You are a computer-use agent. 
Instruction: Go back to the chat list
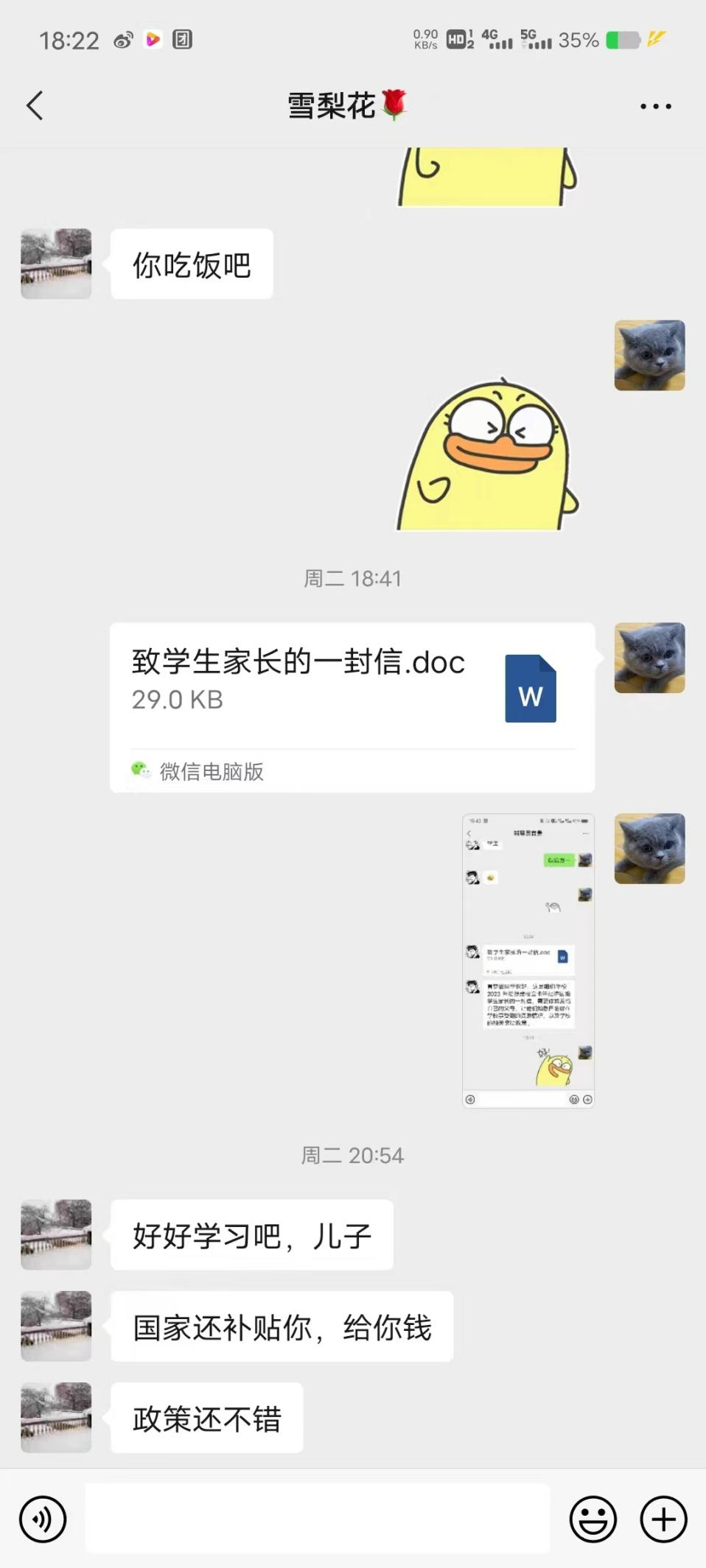point(35,105)
